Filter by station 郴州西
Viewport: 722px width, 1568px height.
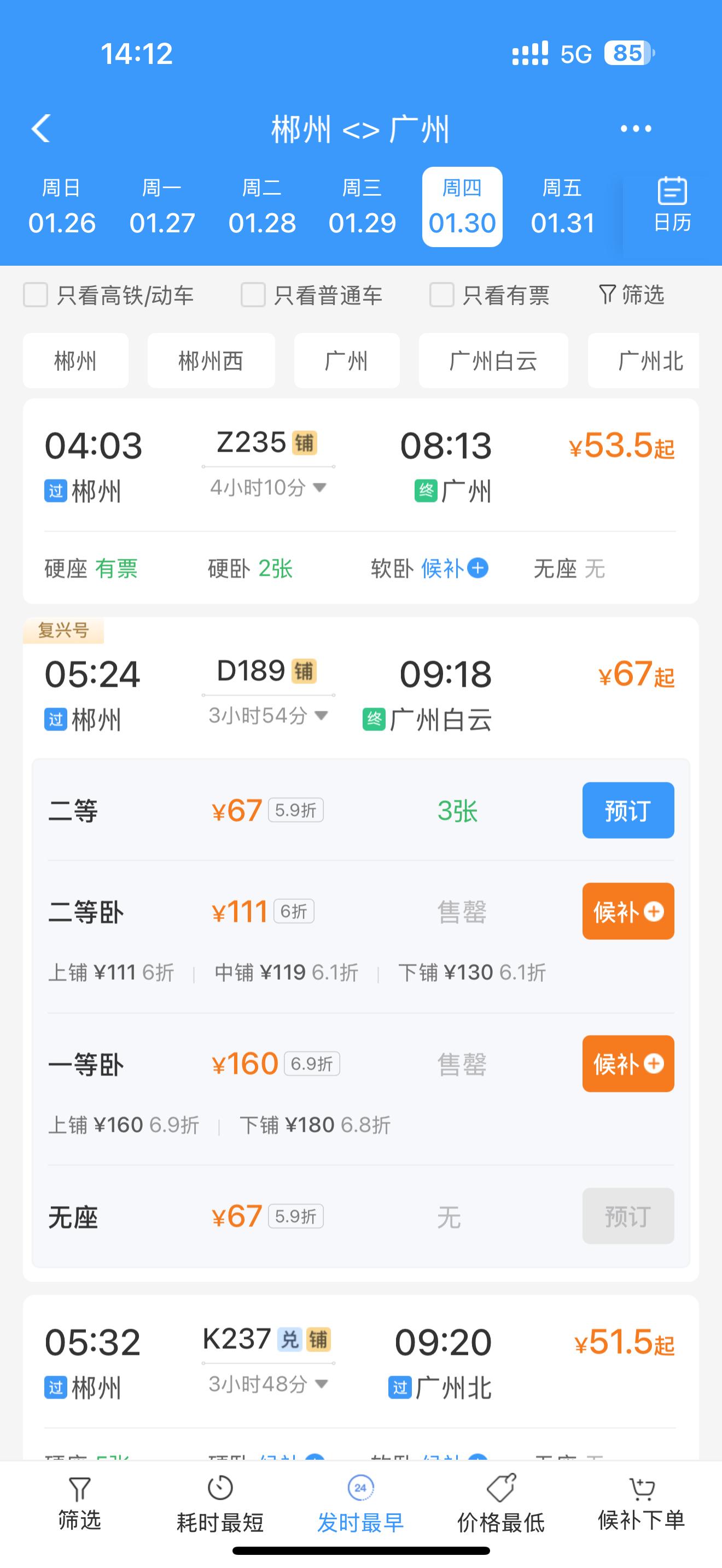211,361
